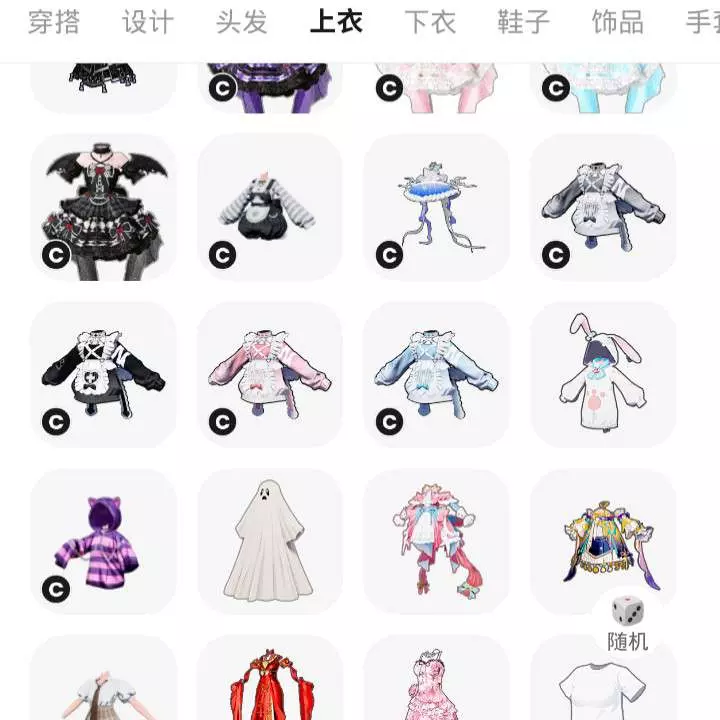
Task: Switch to the 饰品 tab
Action: 617,22
